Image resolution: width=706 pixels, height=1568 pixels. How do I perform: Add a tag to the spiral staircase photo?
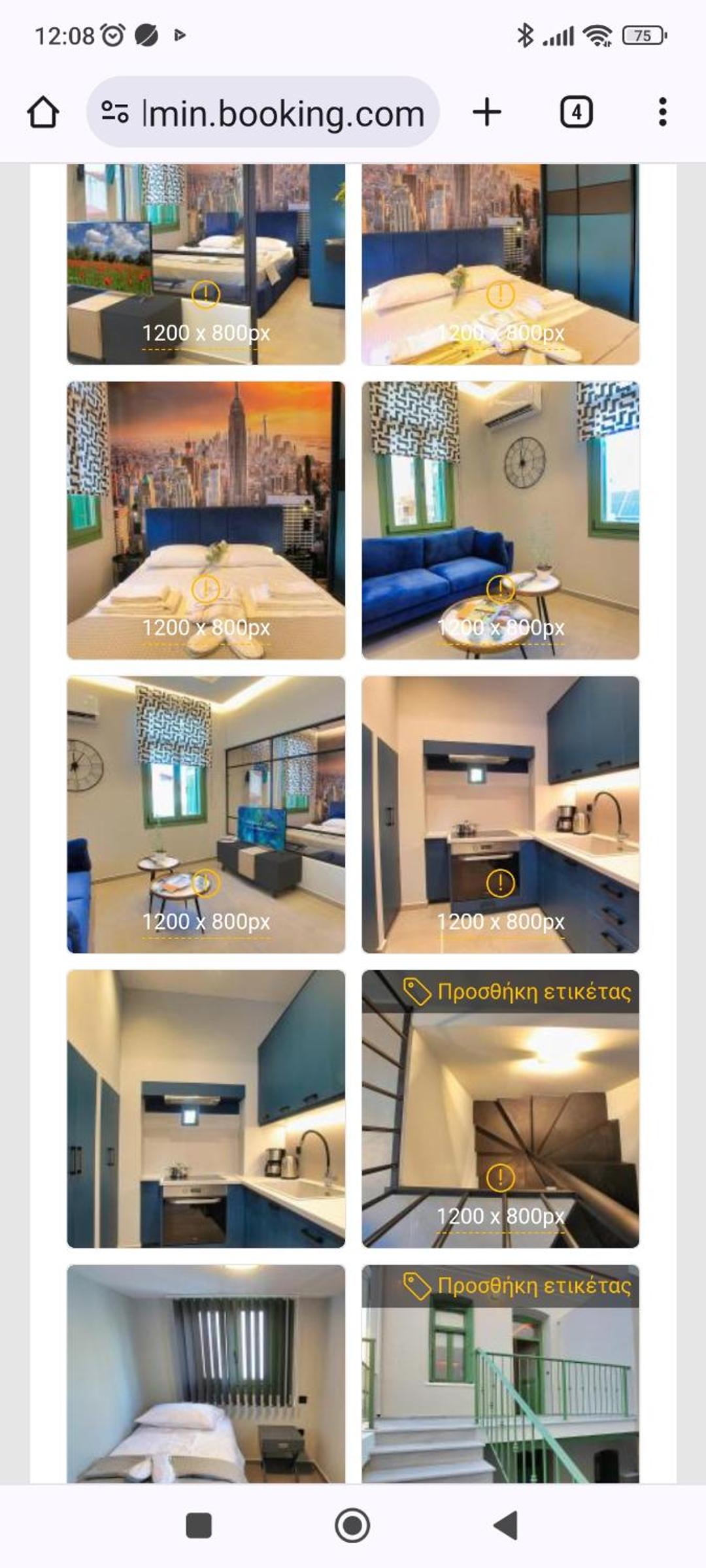point(517,992)
